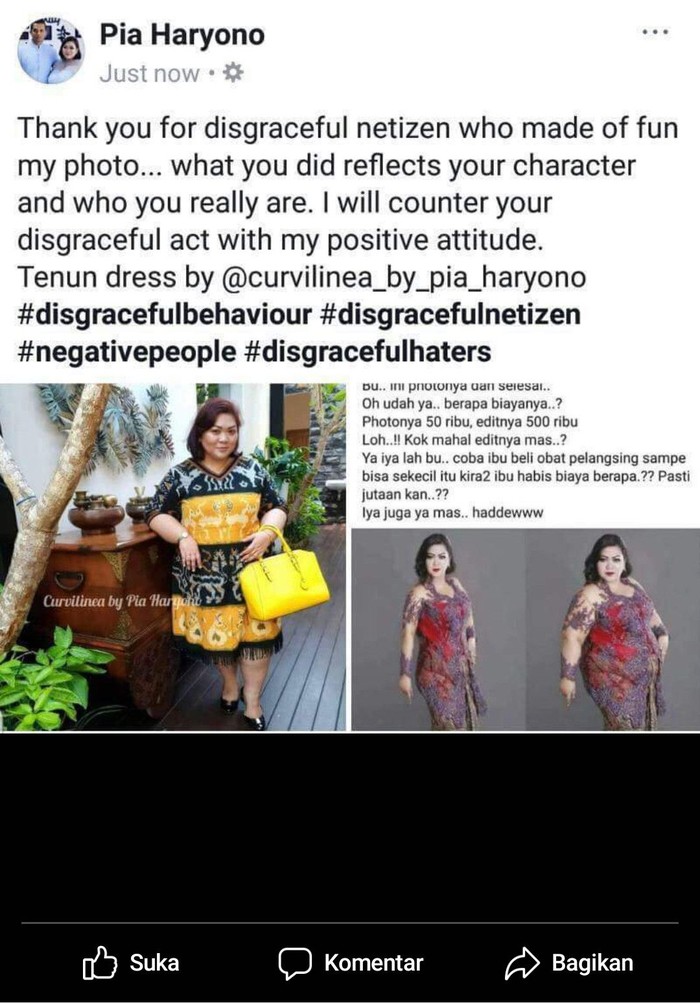The image size is (700, 1003).
Task: Comment on the post via Komentar
Action: tap(351, 963)
